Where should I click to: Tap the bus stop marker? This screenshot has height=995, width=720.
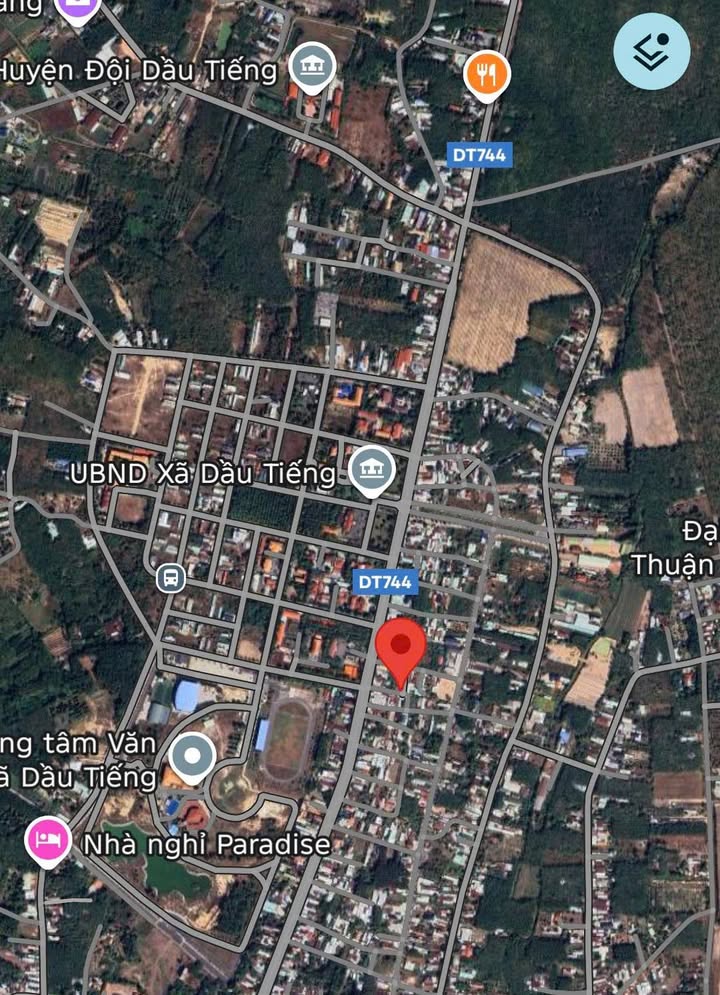pyautogui.click(x=171, y=577)
